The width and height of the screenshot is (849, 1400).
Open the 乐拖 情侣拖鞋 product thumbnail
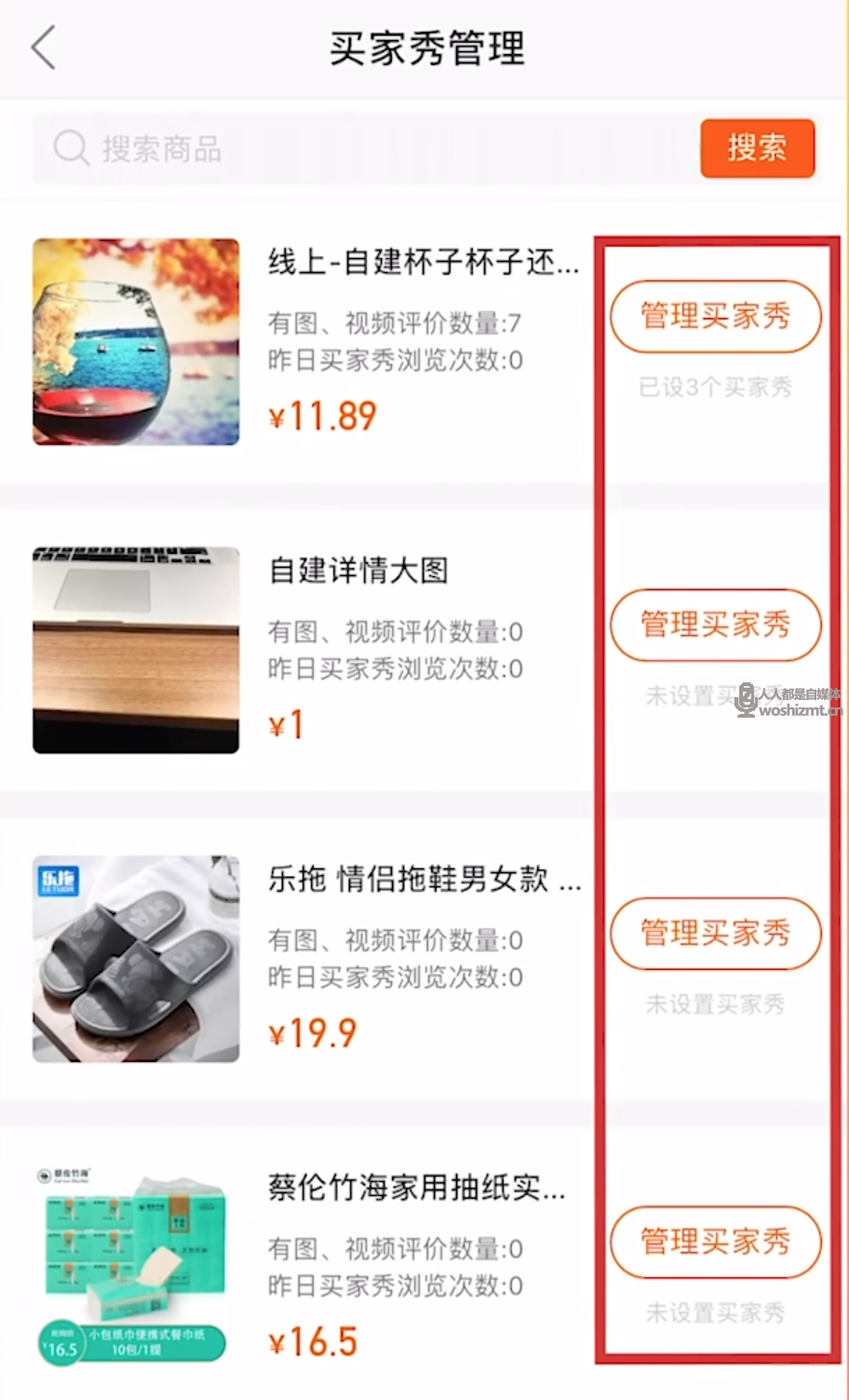click(136, 959)
